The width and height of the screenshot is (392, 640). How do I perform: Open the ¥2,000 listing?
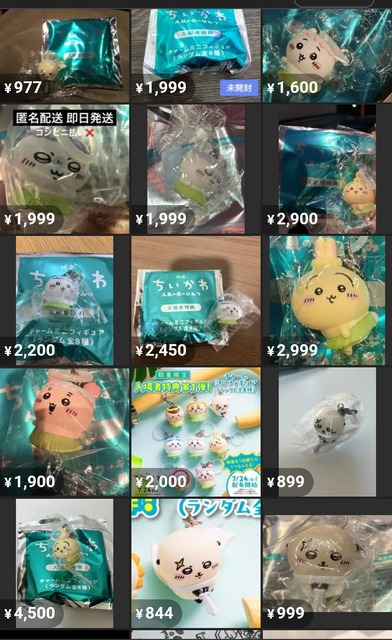196,432
